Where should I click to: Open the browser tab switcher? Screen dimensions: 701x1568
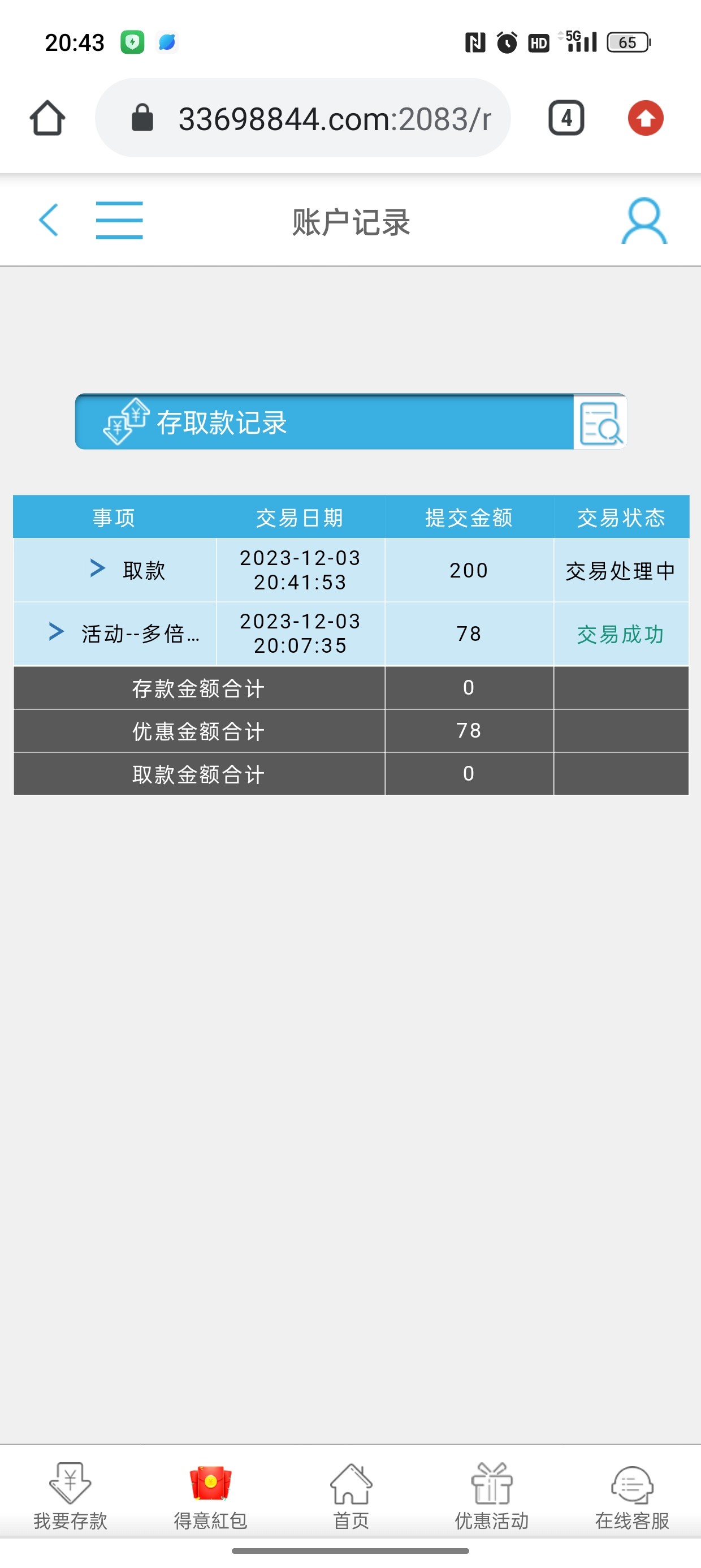566,118
